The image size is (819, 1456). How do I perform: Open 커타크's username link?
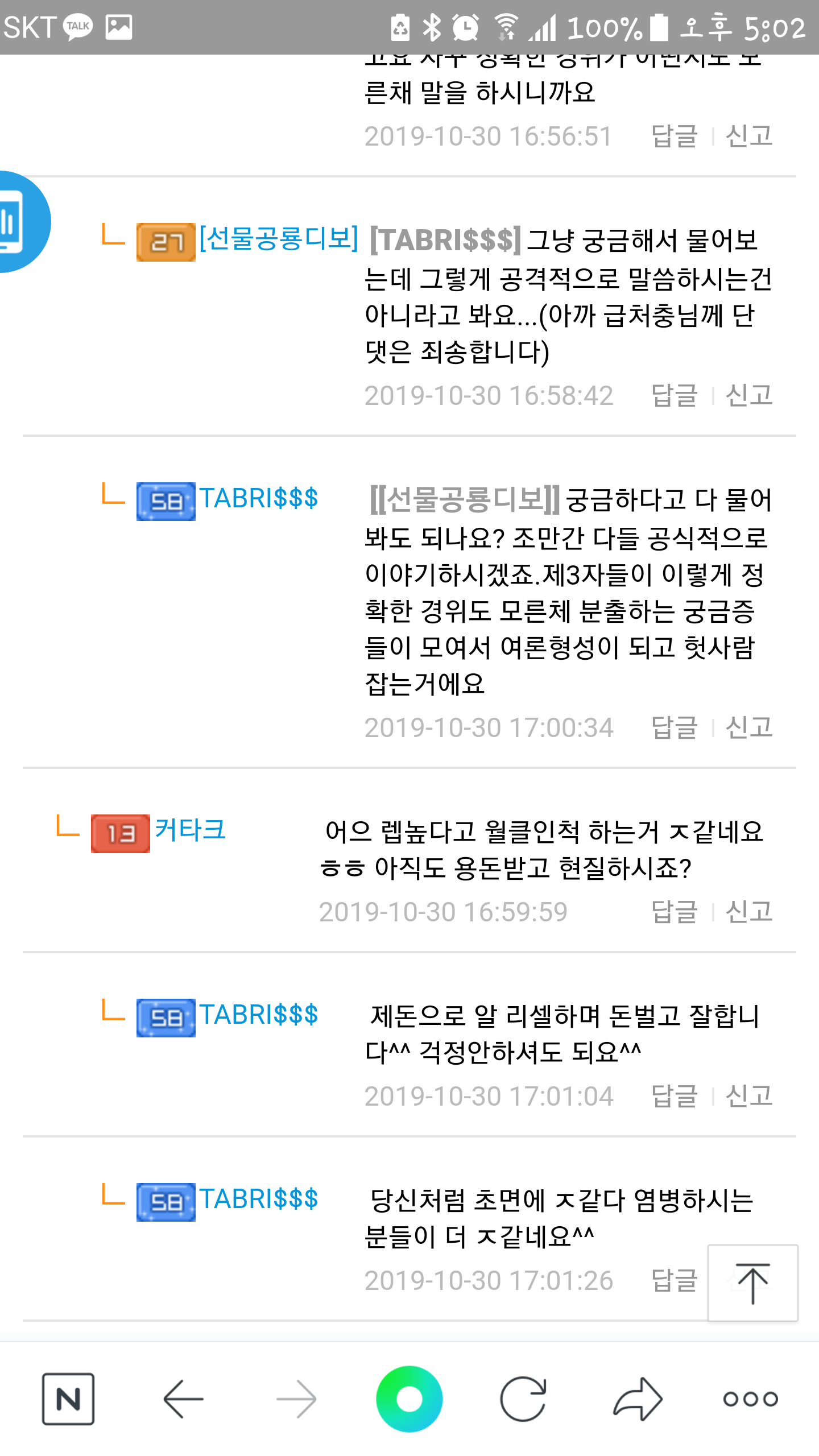tap(190, 830)
